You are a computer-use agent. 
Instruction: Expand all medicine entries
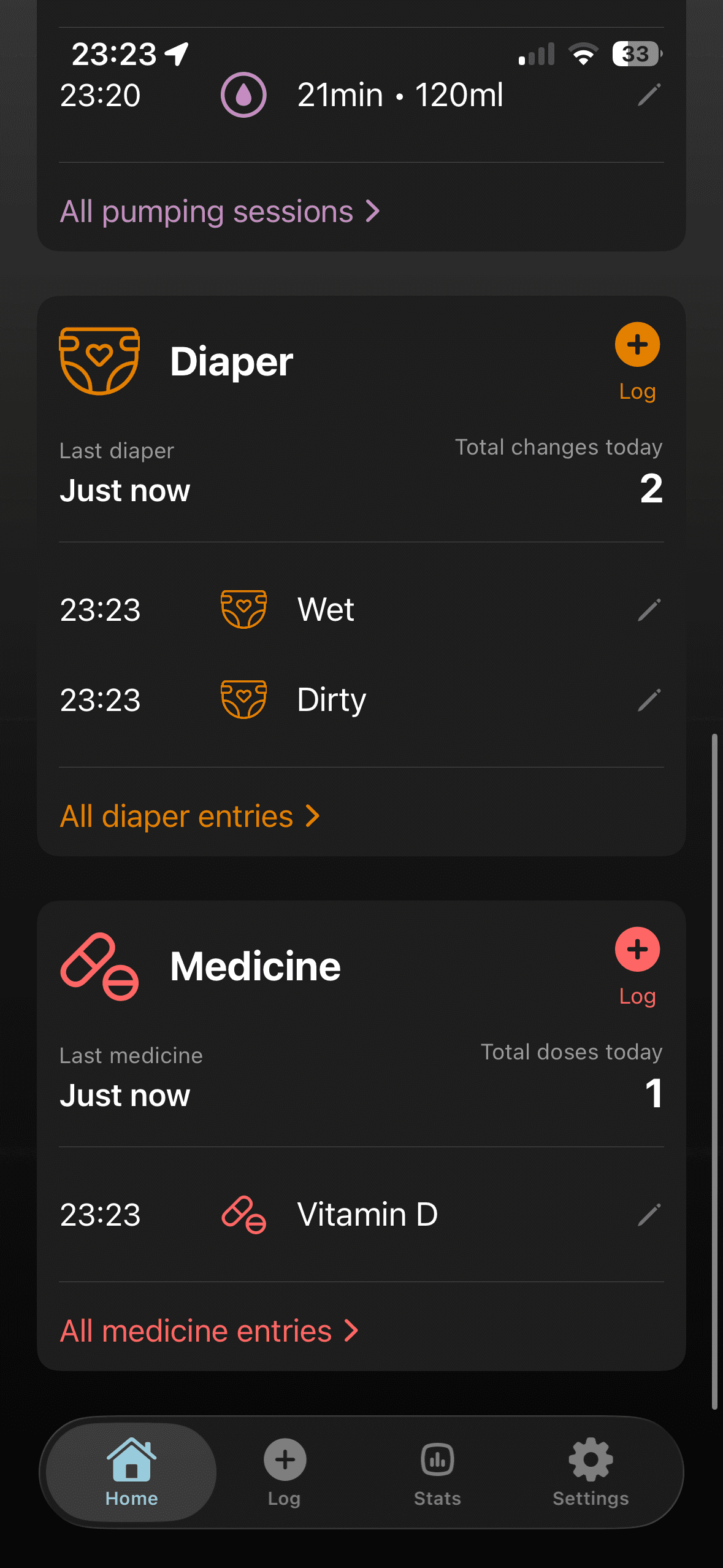[209, 1330]
